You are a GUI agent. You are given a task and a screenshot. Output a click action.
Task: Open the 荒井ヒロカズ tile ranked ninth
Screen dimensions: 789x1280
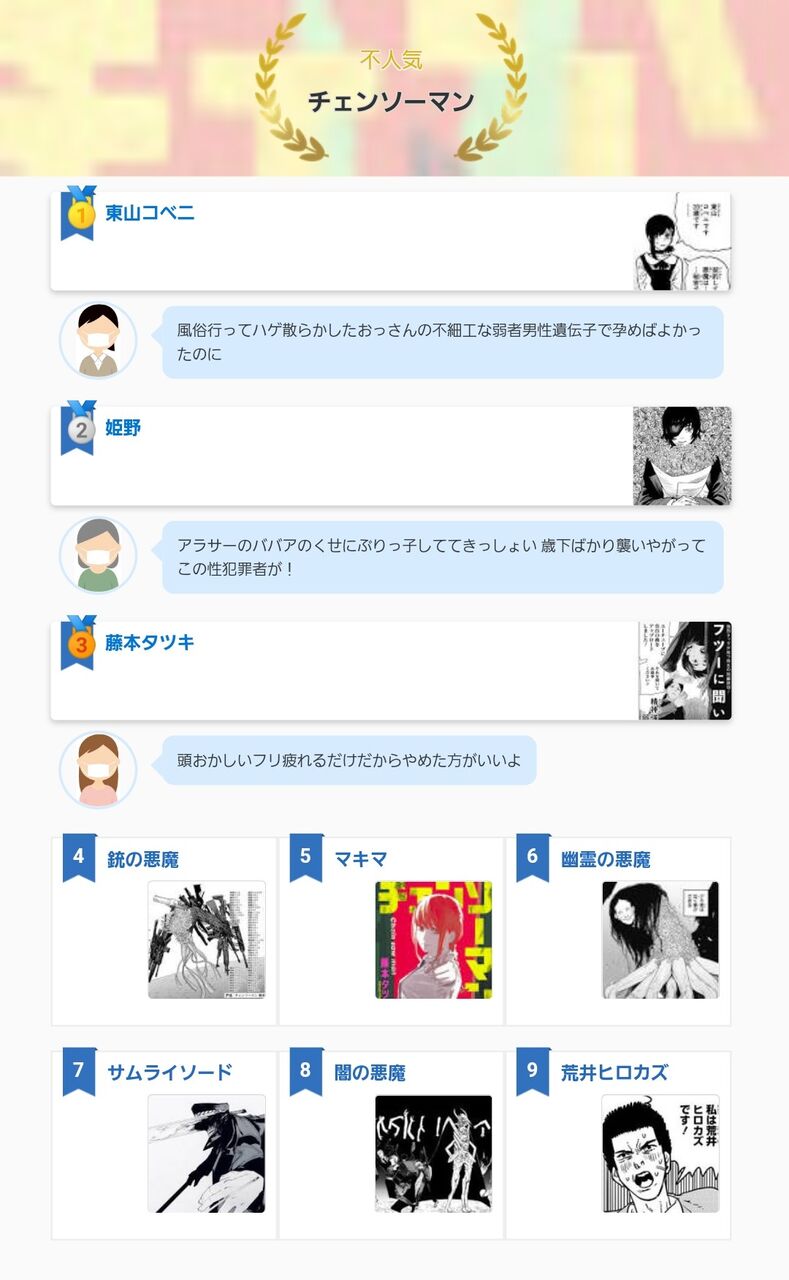coord(618,1145)
